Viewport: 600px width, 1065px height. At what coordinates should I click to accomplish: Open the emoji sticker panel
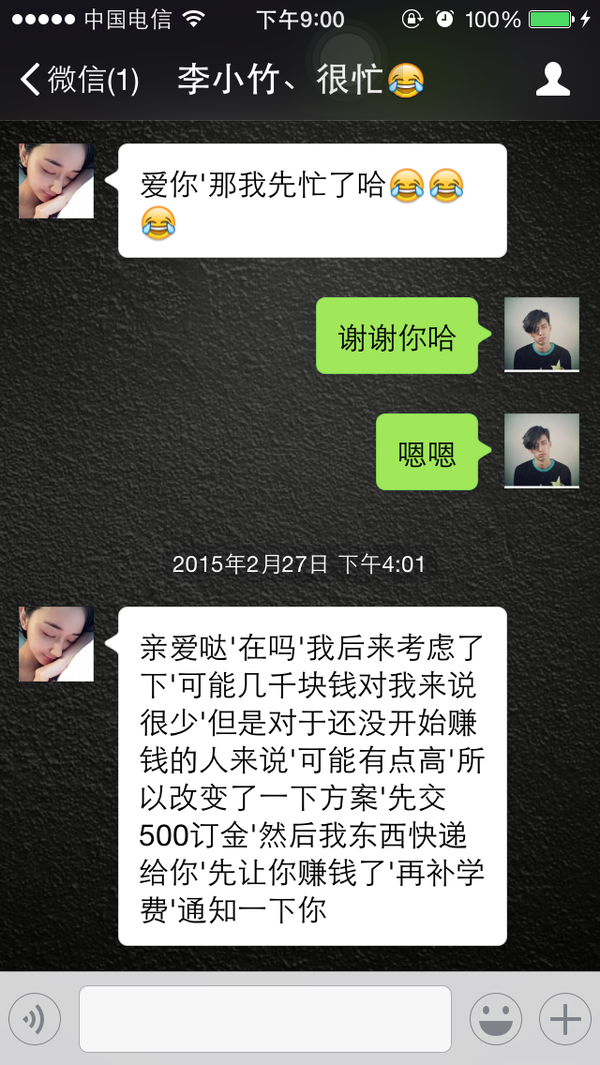click(496, 1019)
